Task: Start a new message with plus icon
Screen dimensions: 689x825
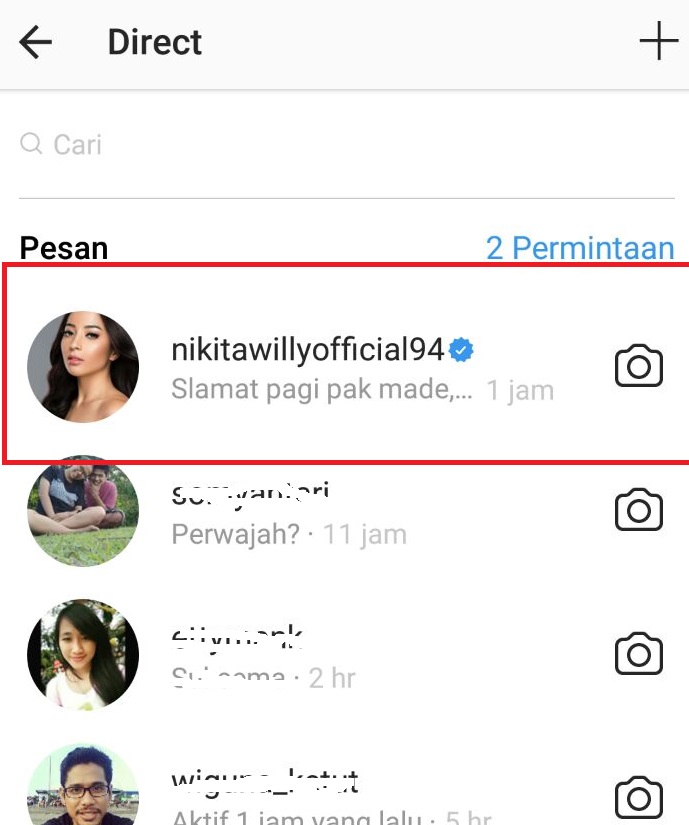Action: 658,43
